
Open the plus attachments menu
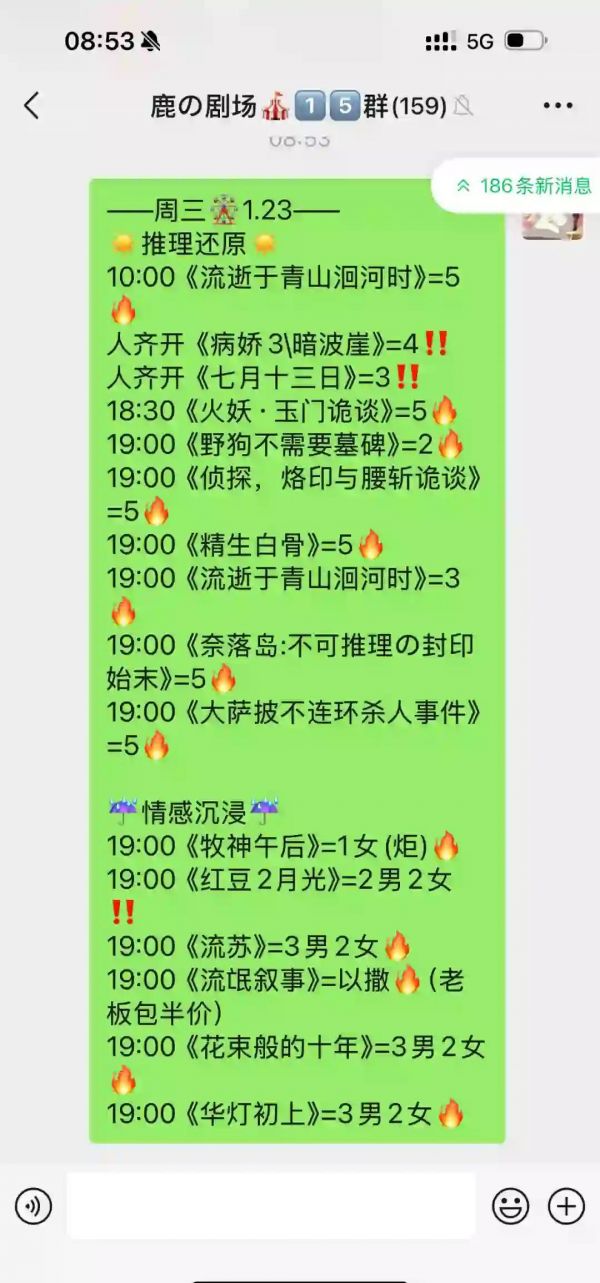pos(566,1206)
